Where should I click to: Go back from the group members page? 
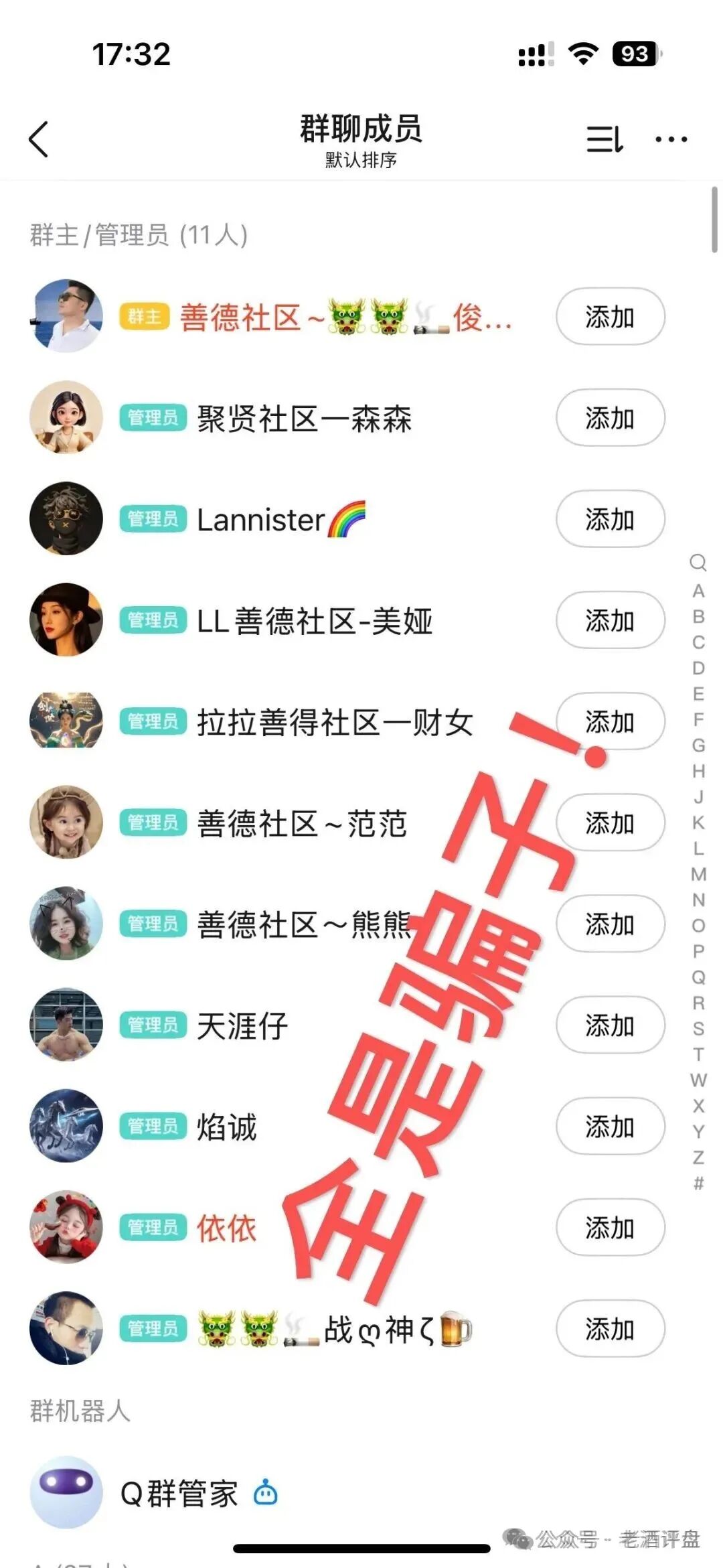tap(39, 139)
